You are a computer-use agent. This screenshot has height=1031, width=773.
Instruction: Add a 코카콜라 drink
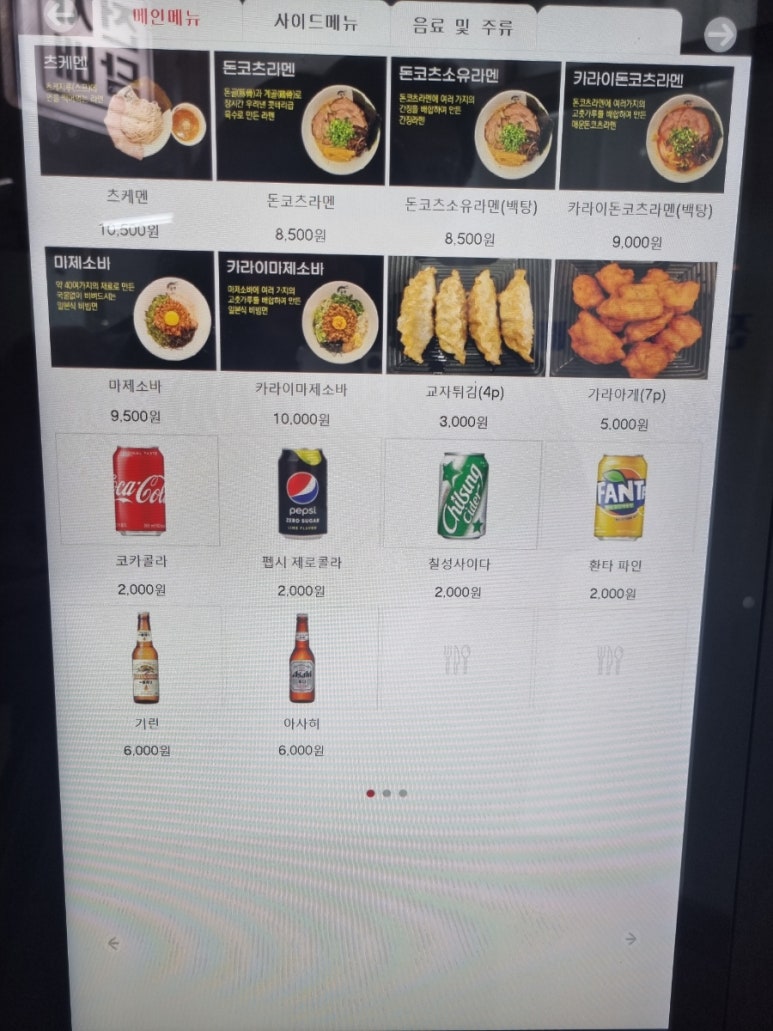click(x=139, y=492)
